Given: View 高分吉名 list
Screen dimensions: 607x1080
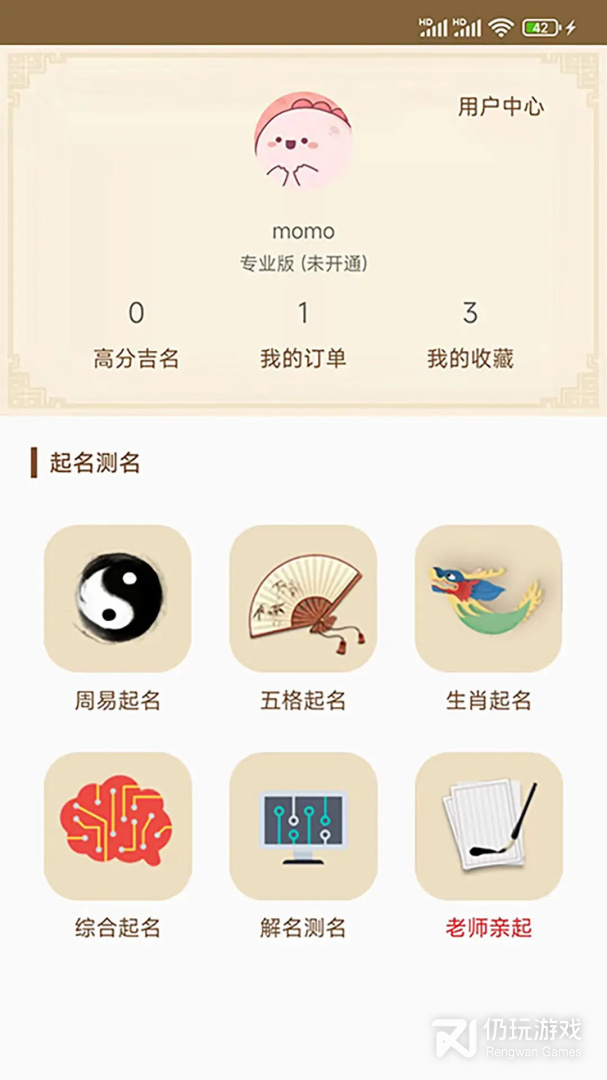Looking at the screenshot, I should click(136, 336).
